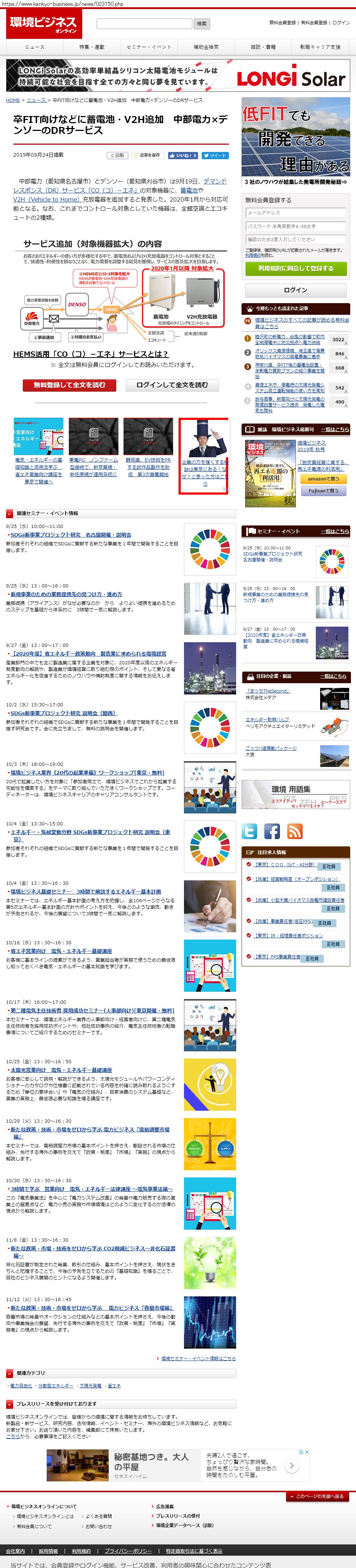This screenshot has width=356, height=1568.
Task: Tap the sidebar ログイン button
Action: (x=295, y=290)
